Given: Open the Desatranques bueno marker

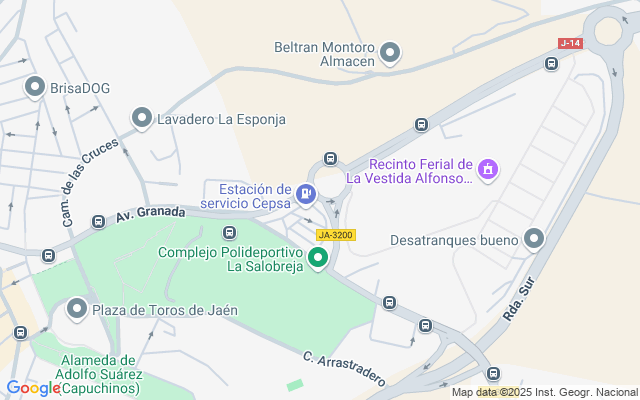Looking at the screenshot, I should [534, 239].
